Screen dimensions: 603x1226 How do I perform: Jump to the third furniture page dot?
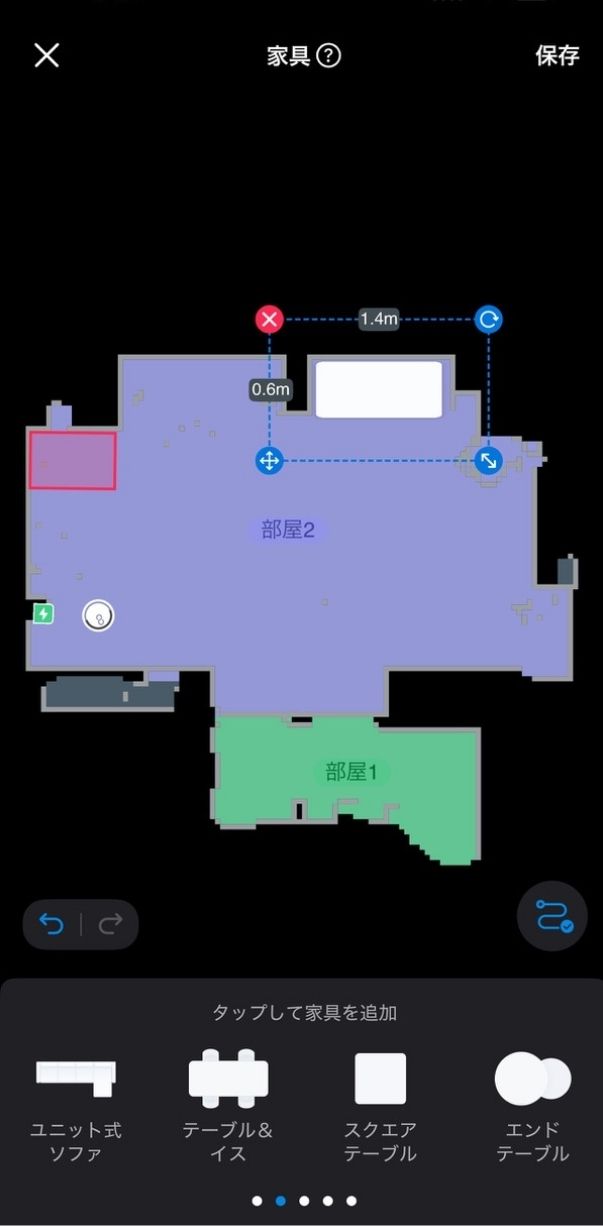304,1201
